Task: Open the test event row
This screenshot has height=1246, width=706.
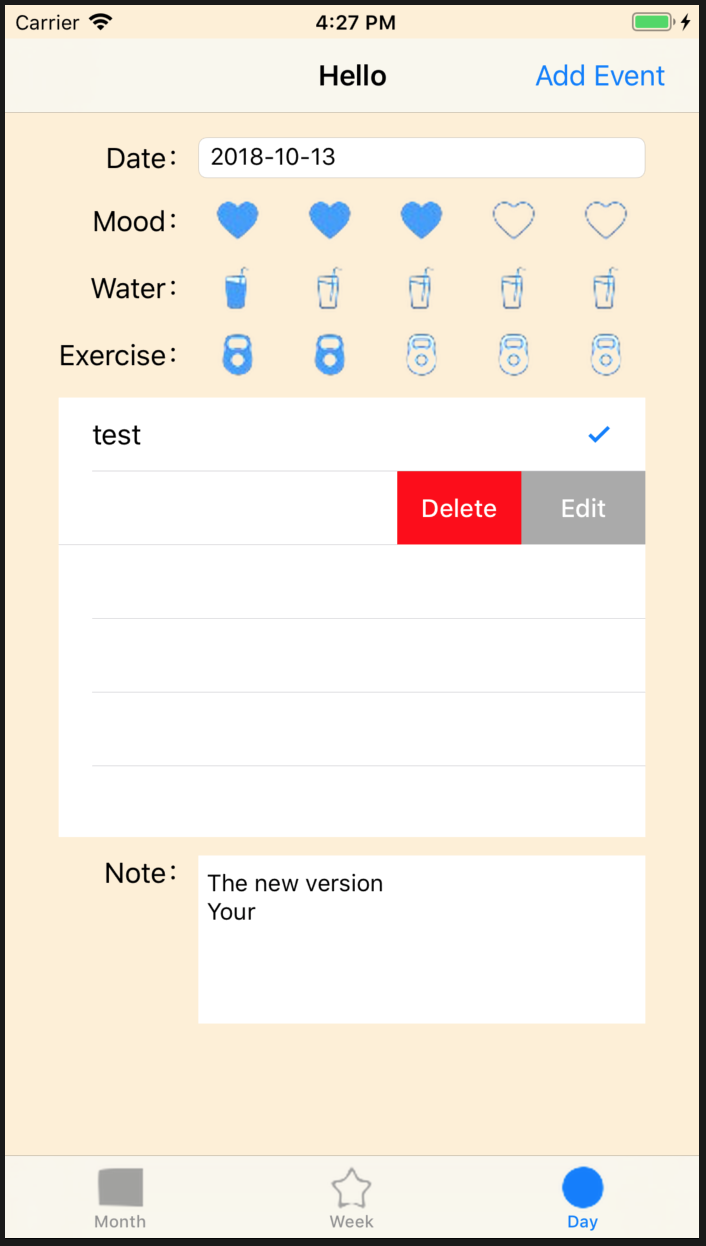Action: (300, 435)
